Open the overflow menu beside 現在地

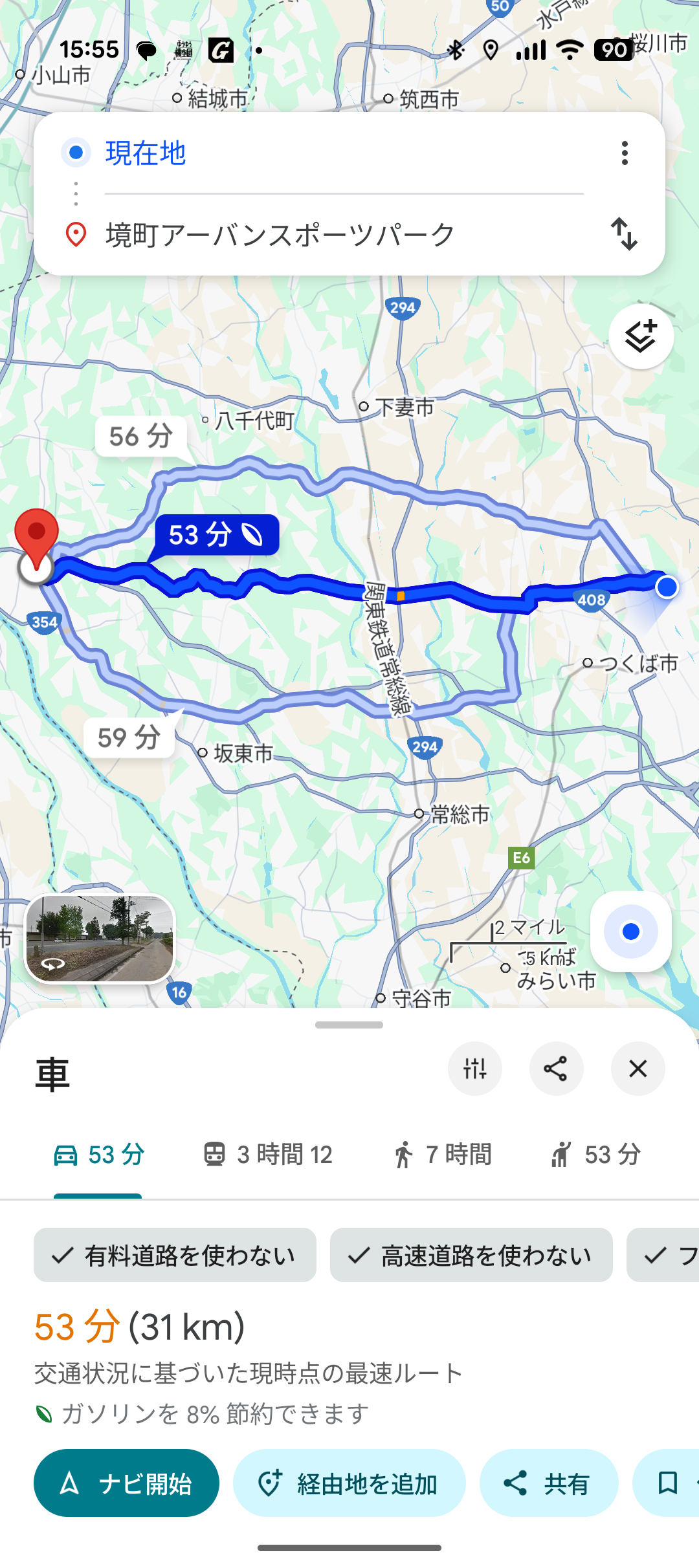pyautogui.click(x=625, y=153)
